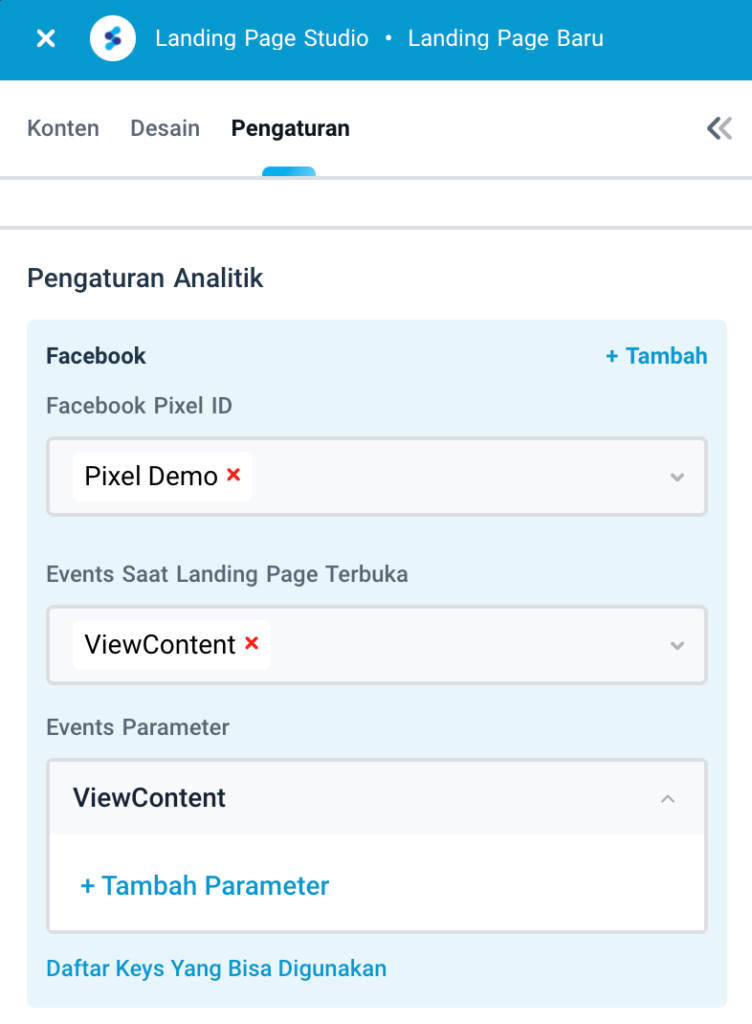This screenshot has width=752, height=1024.
Task: Click inside the landing page events field
Action: [450, 646]
